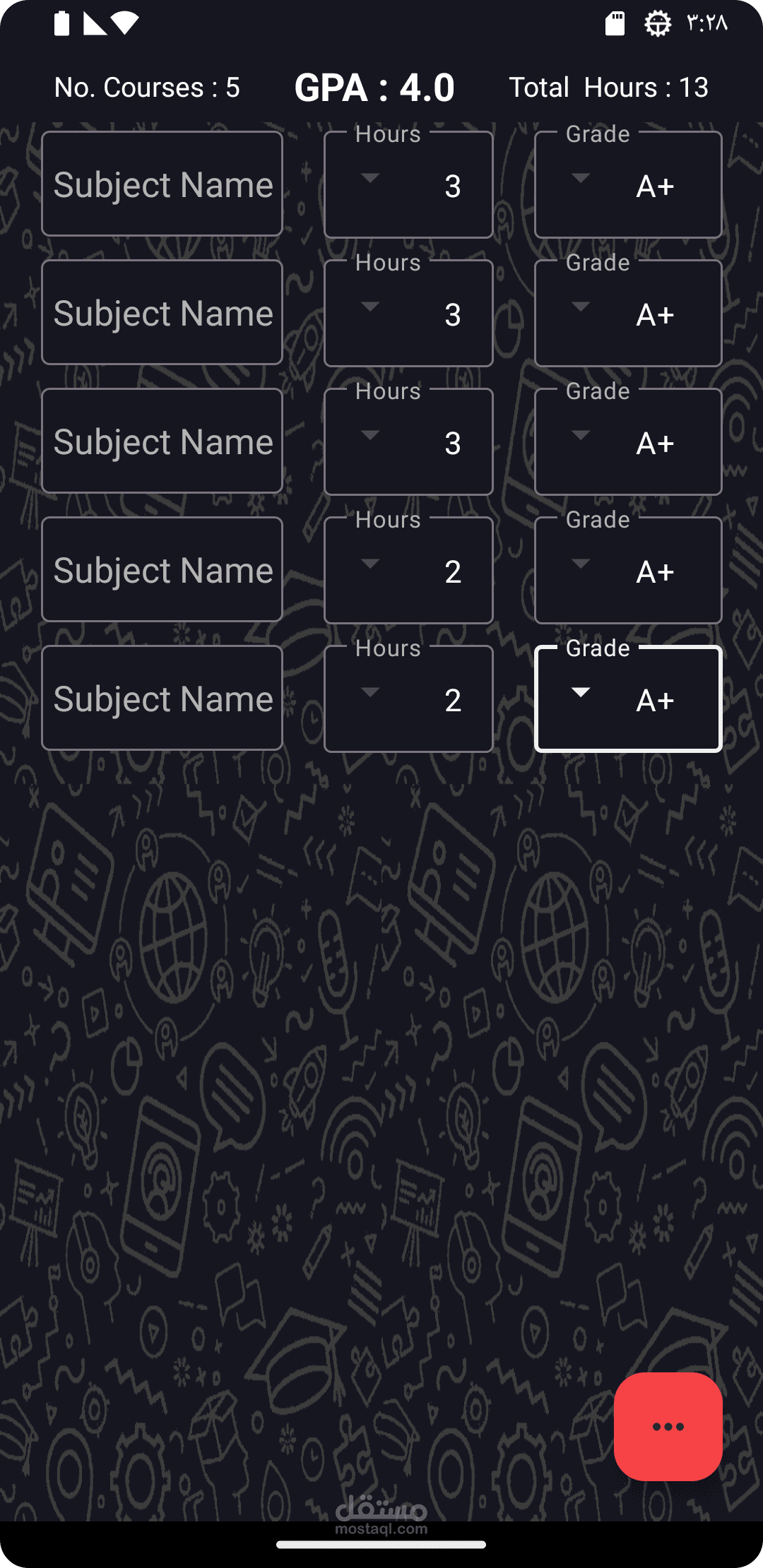763x1568 pixels.
Task: Open the Grade dropdown in the fourth row
Action: (628, 571)
